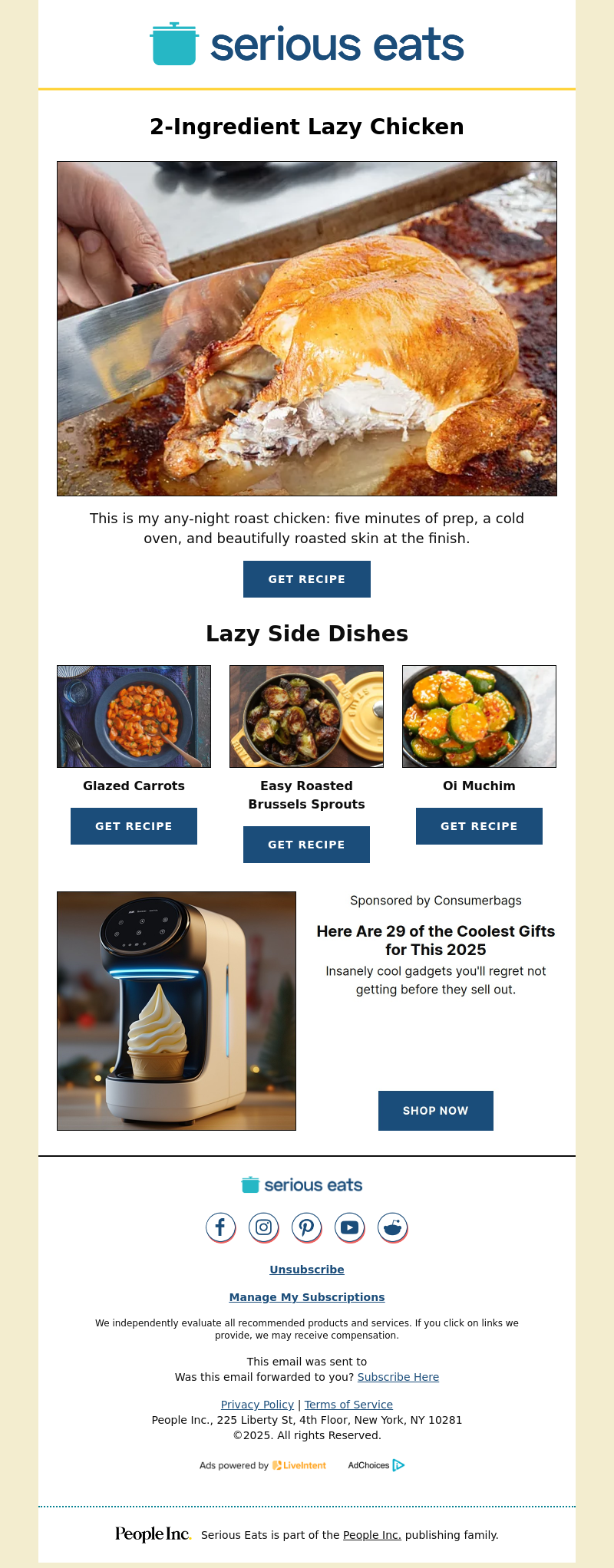614x1568 pixels.
Task: Visit Serious Eats on Facebook
Action: coord(220,1227)
